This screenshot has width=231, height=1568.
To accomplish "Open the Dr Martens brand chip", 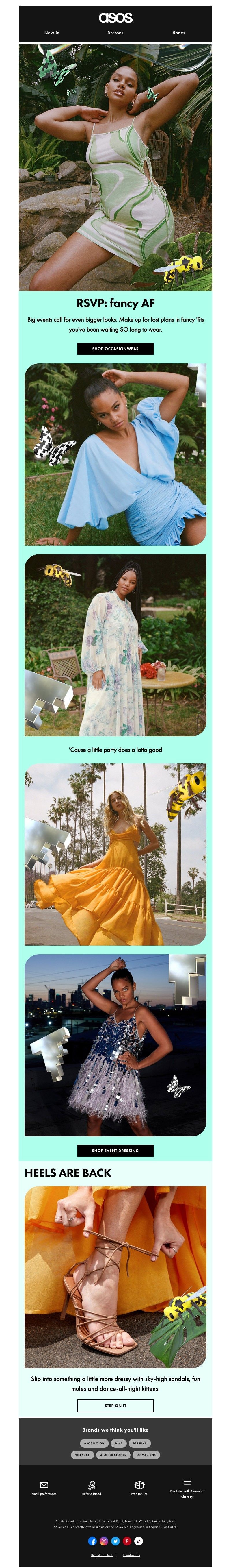I will (146, 1455).
